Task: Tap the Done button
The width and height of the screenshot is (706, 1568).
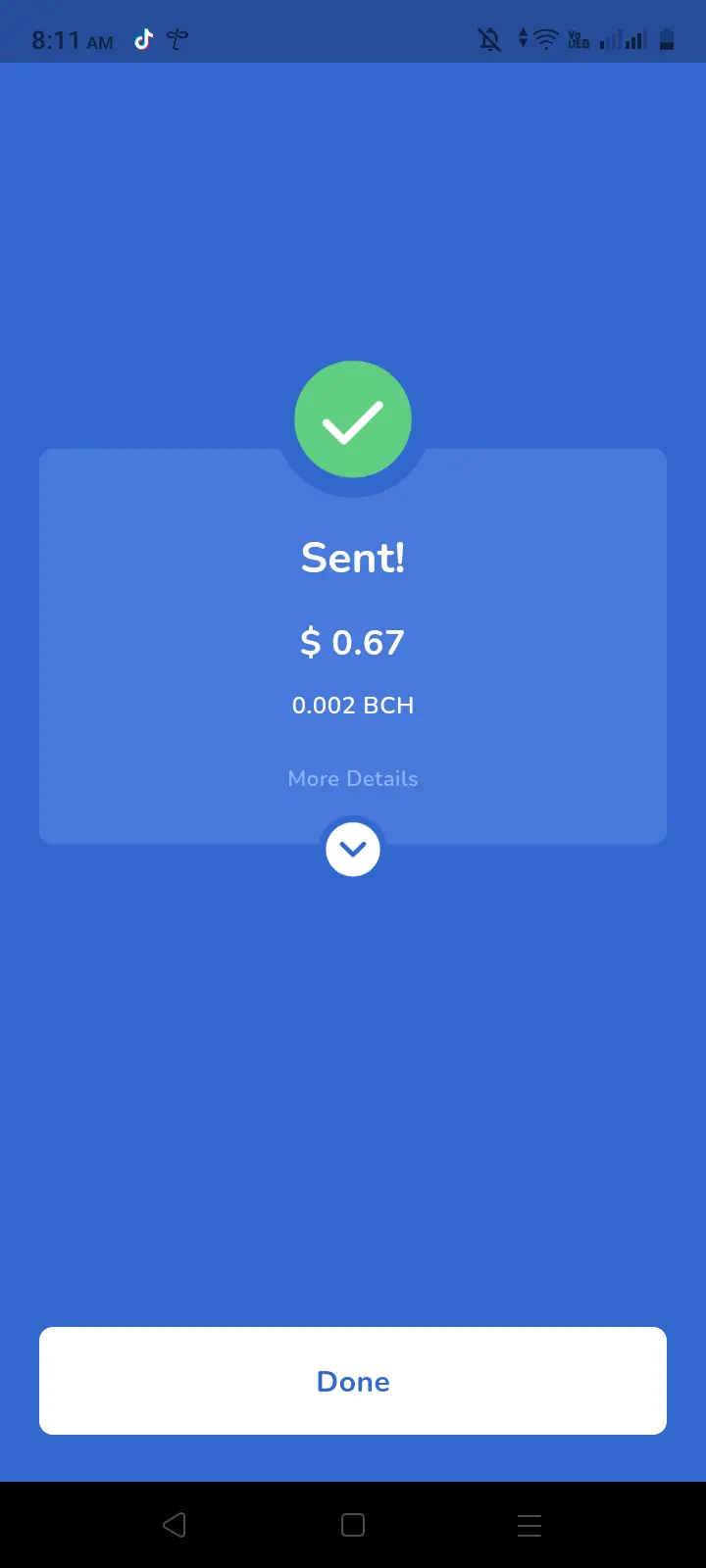Action: [353, 1381]
